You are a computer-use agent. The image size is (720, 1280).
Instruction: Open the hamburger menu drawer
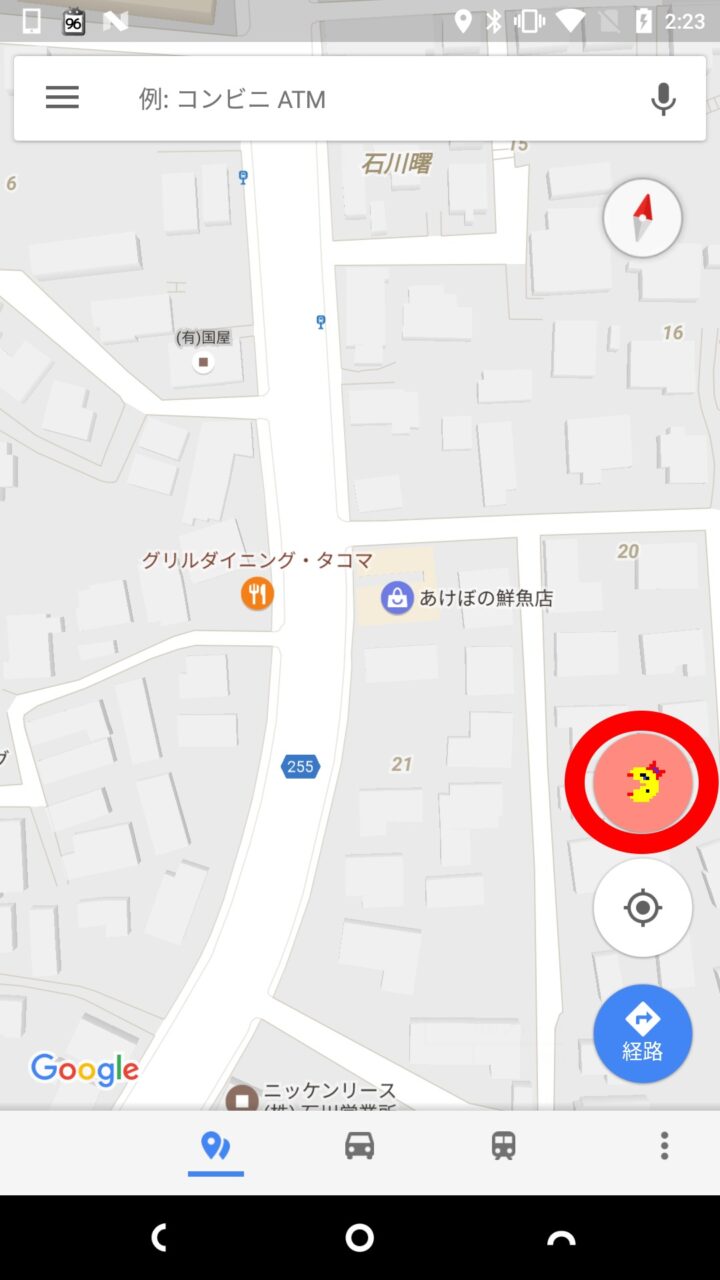click(x=62, y=98)
